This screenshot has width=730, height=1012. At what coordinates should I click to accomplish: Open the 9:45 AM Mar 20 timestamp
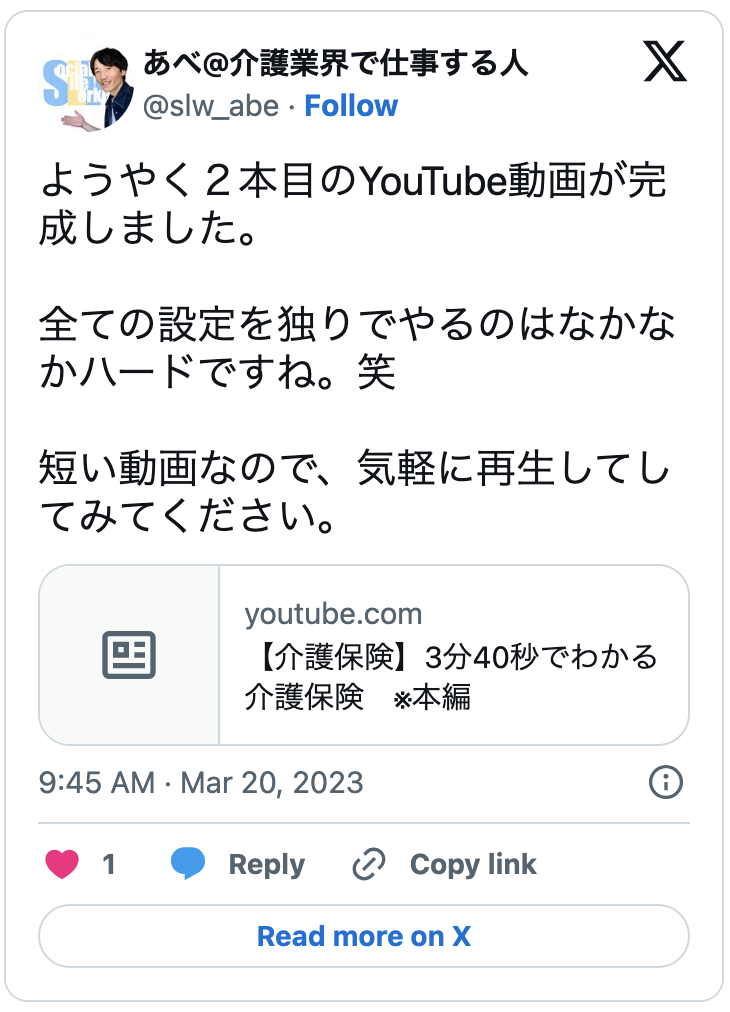pyautogui.click(x=201, y=782)
